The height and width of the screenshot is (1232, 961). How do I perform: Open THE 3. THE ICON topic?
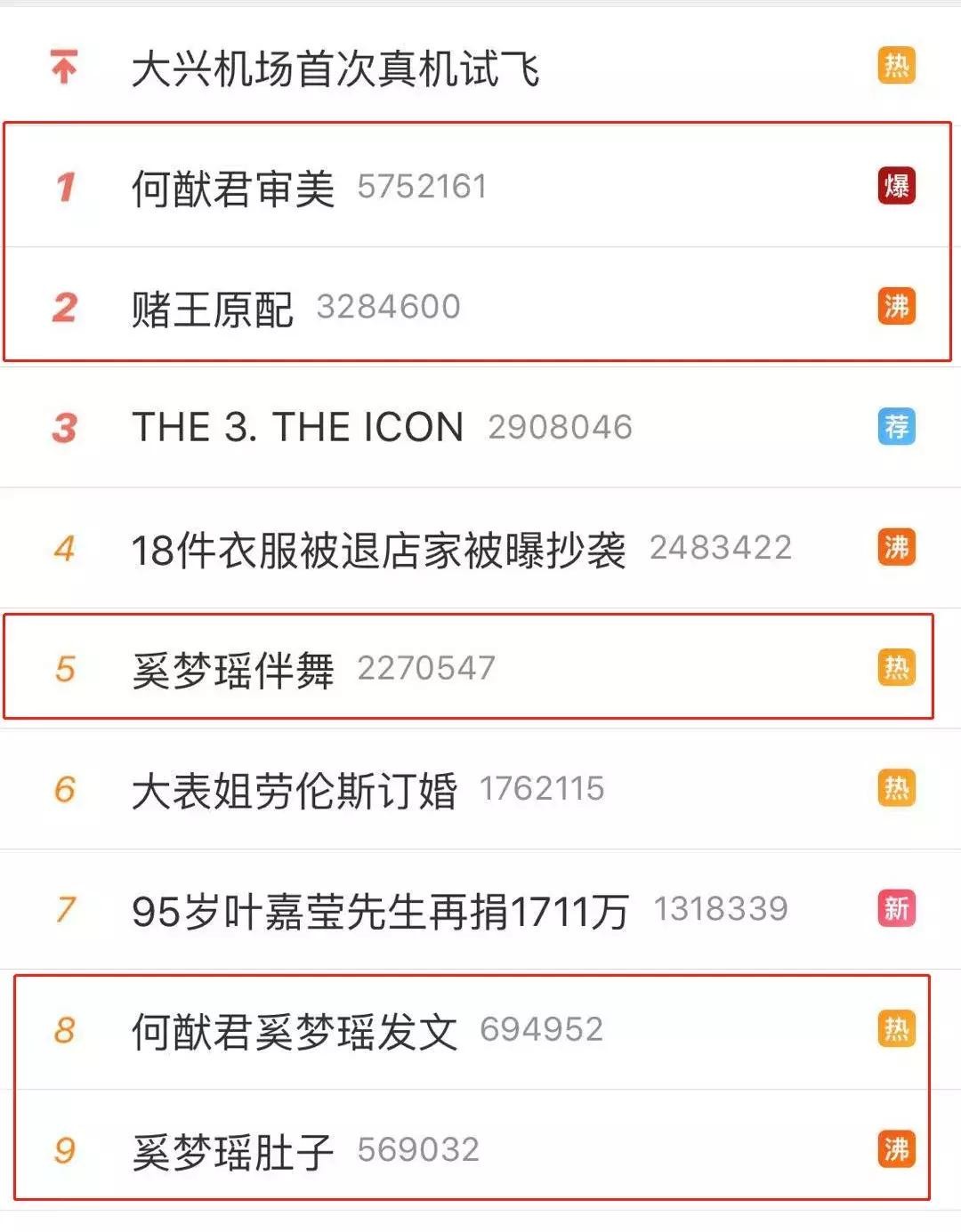point(298,428)
